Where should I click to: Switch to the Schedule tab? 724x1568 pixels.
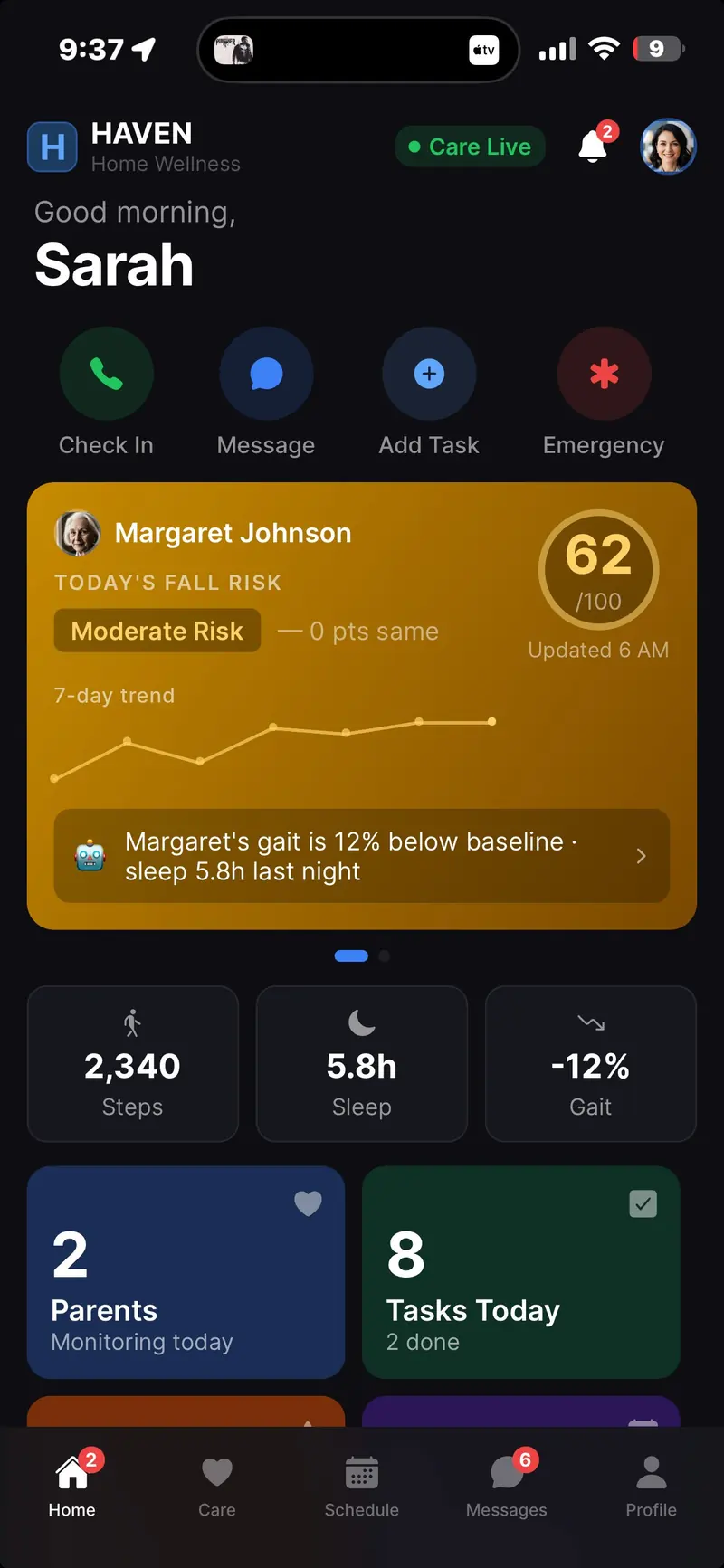(362, 1487)
